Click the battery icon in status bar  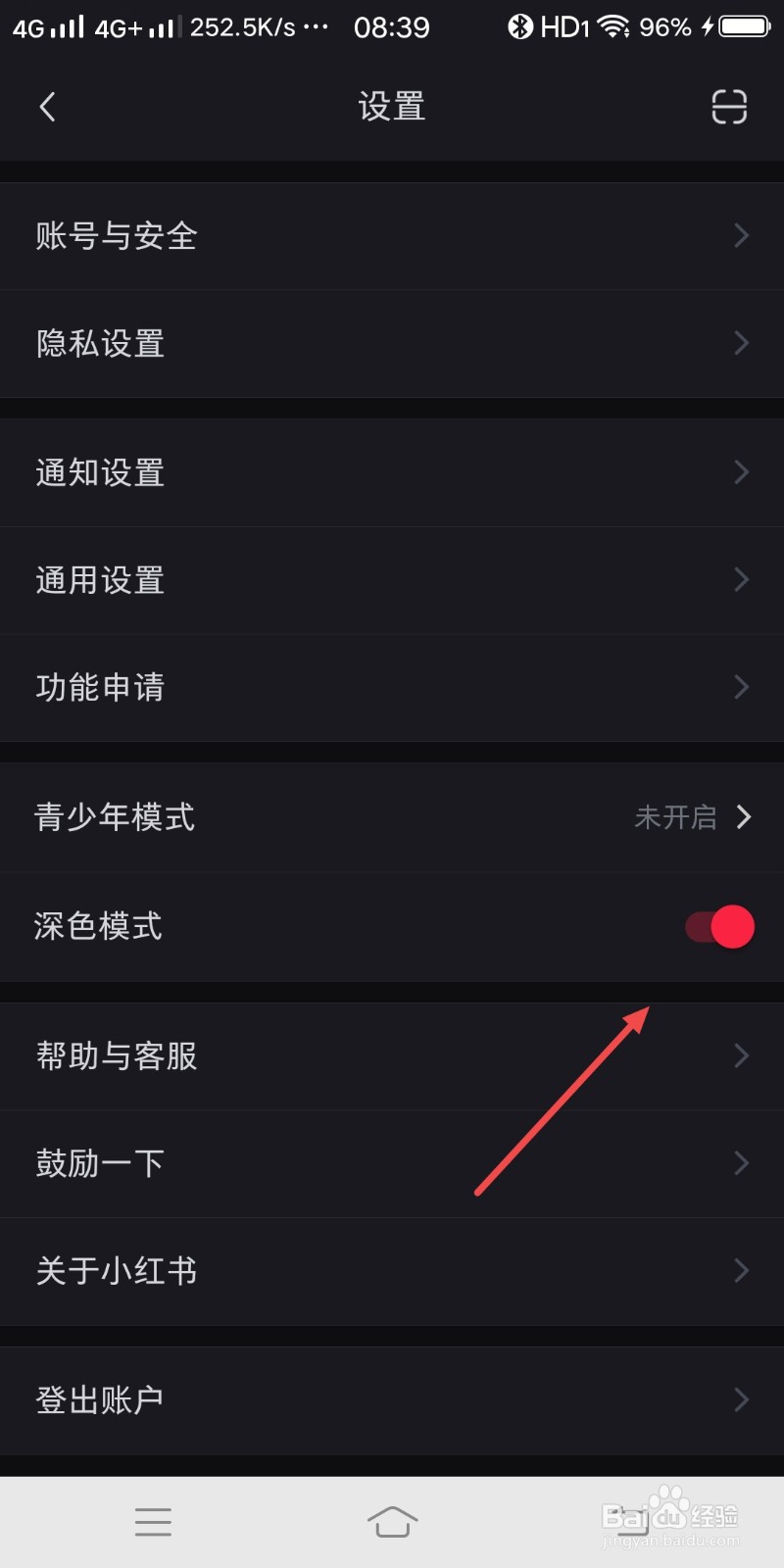(x=740, y=26)
